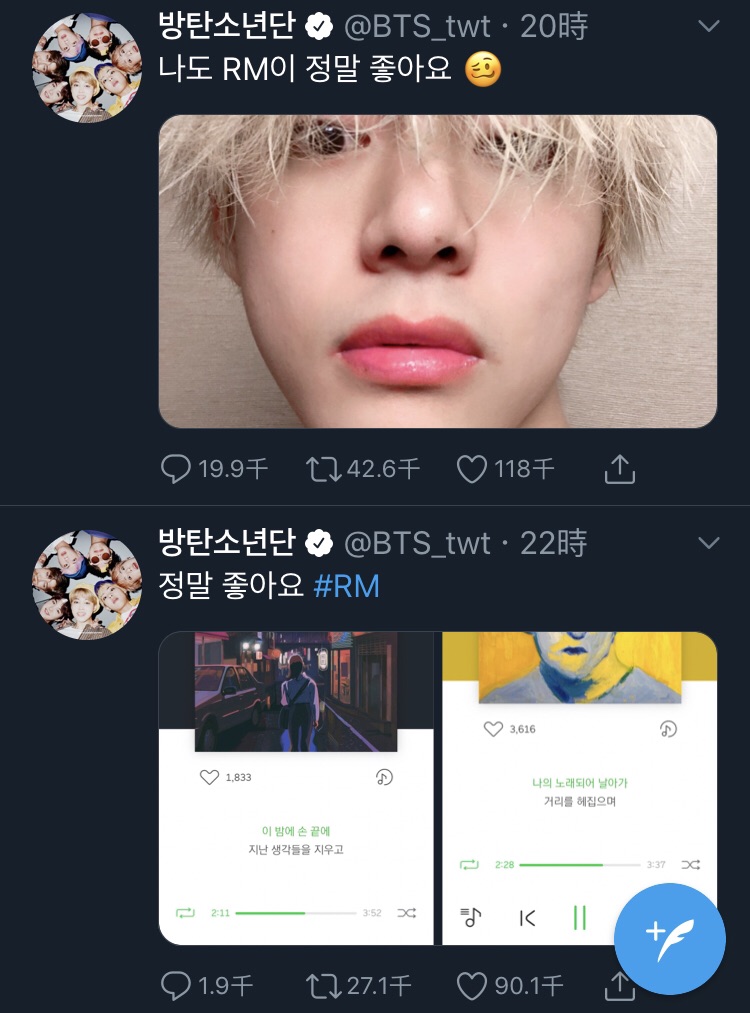
Task: Like the 20時 tweet
Action: coord(471,469)
